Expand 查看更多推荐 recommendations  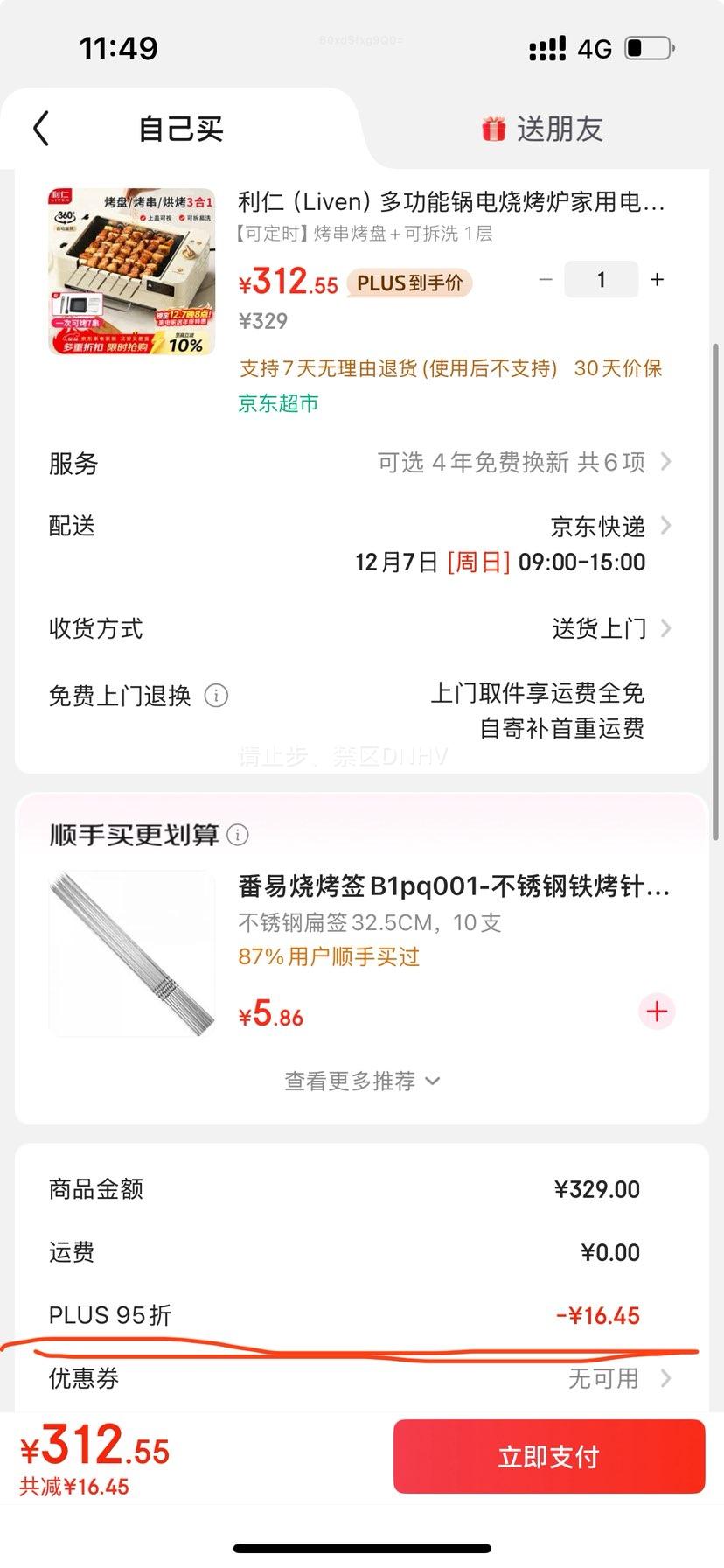pyautogui.click(x=361, y=1081)
